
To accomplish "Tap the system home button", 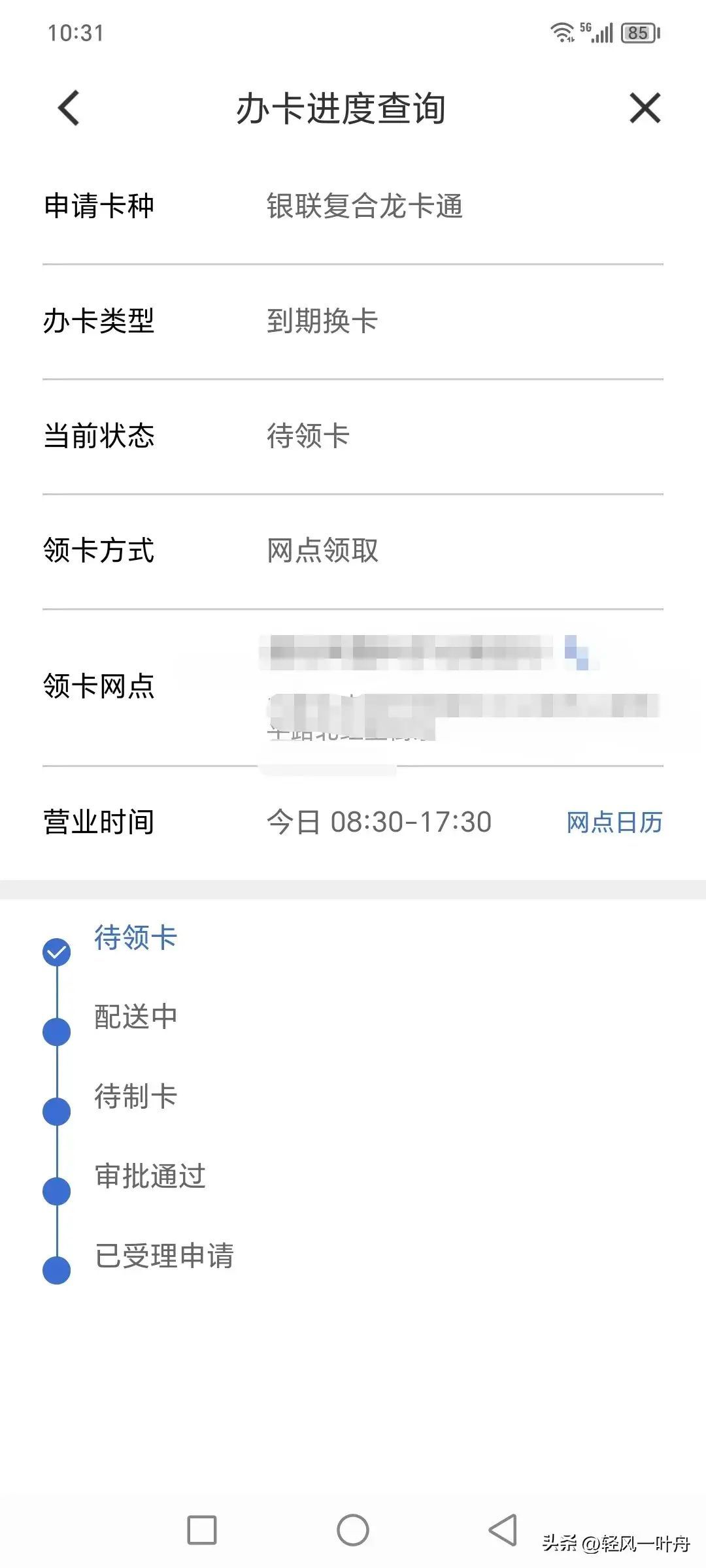I will pyautogui.click(x=353, y=1529).
